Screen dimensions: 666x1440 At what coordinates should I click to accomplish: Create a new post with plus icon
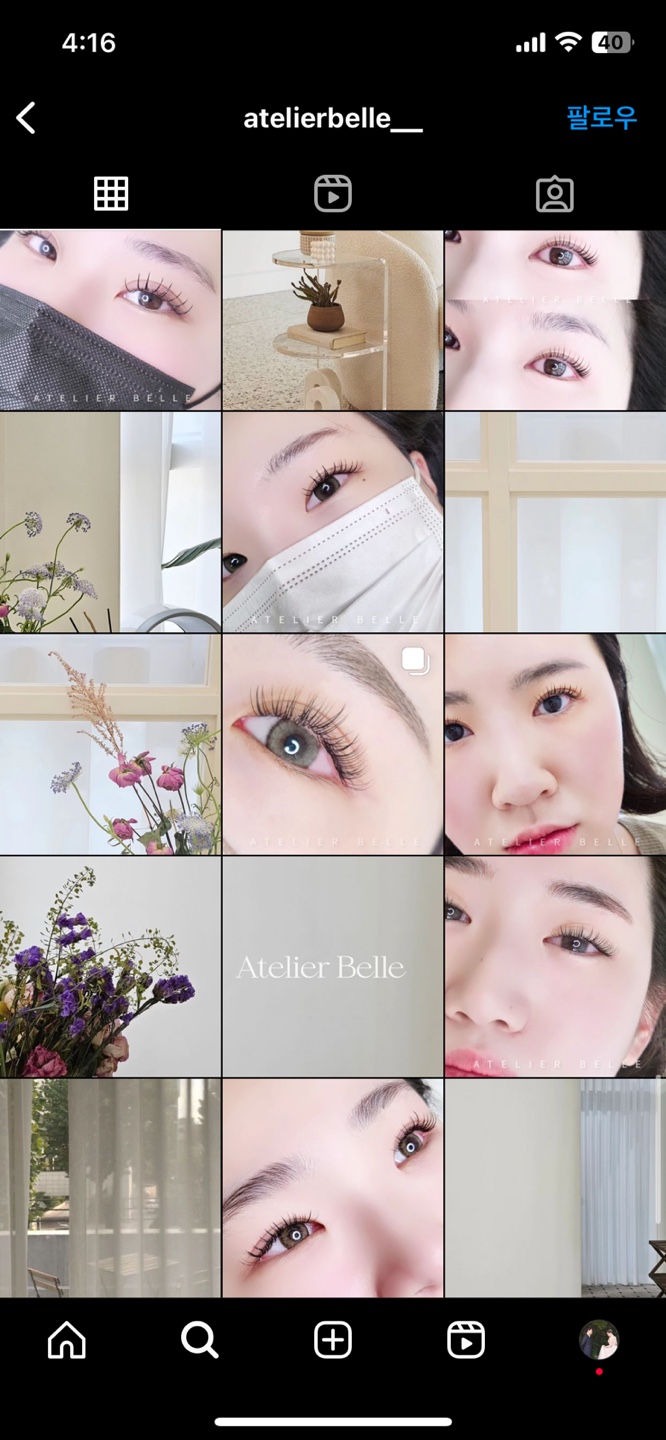pyautogui.click(x=333, y=1340)
